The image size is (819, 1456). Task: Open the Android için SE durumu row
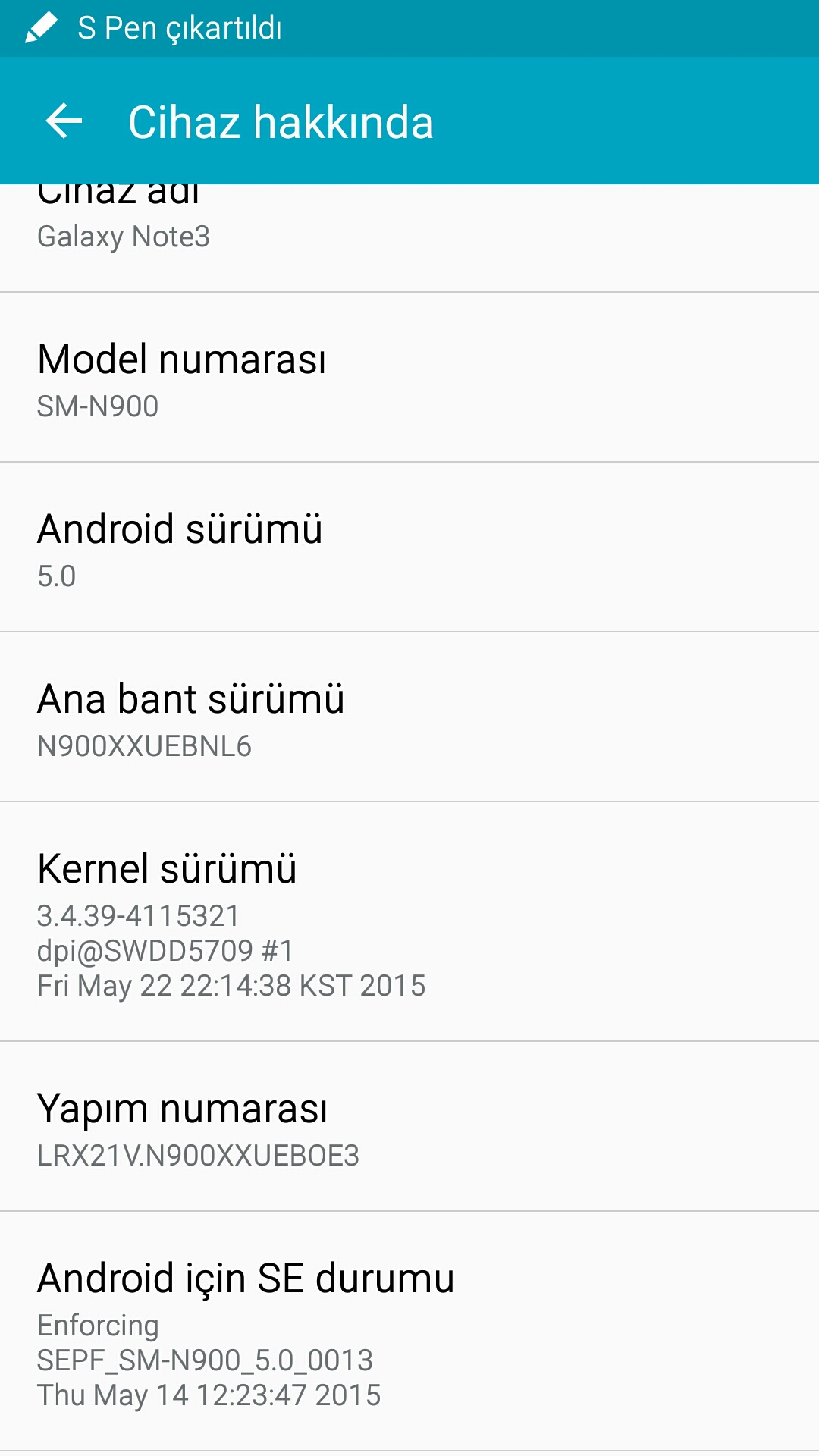pyautogui.click(x=409, y=1332)
